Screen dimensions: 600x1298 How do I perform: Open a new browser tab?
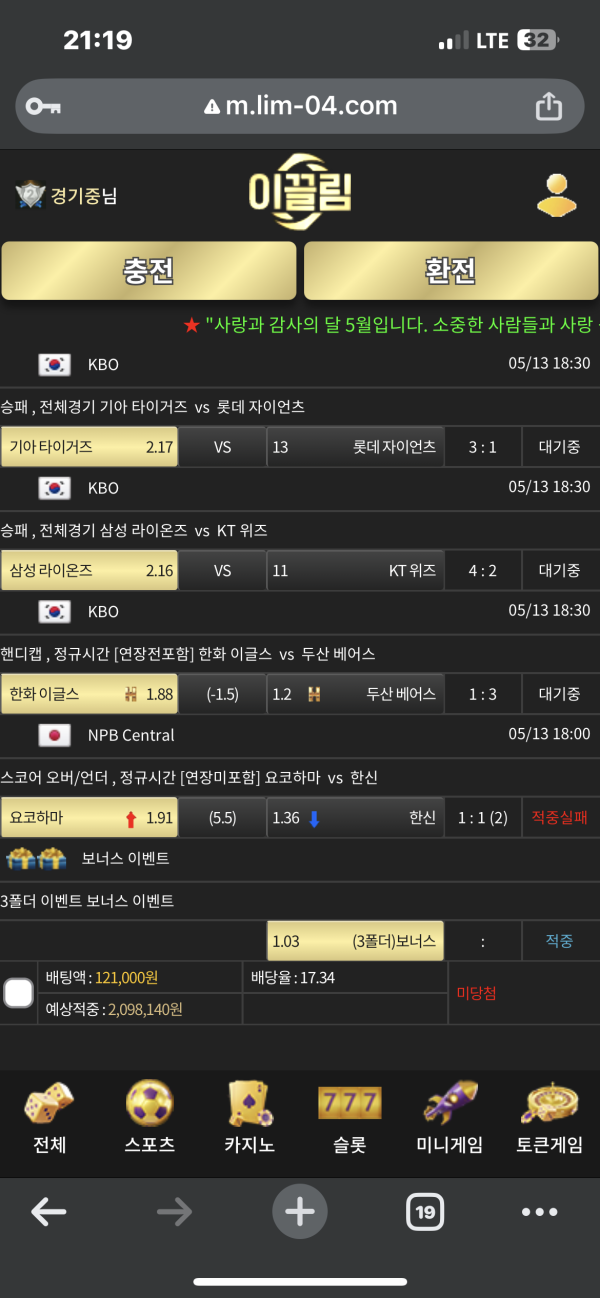point(300,1212)
